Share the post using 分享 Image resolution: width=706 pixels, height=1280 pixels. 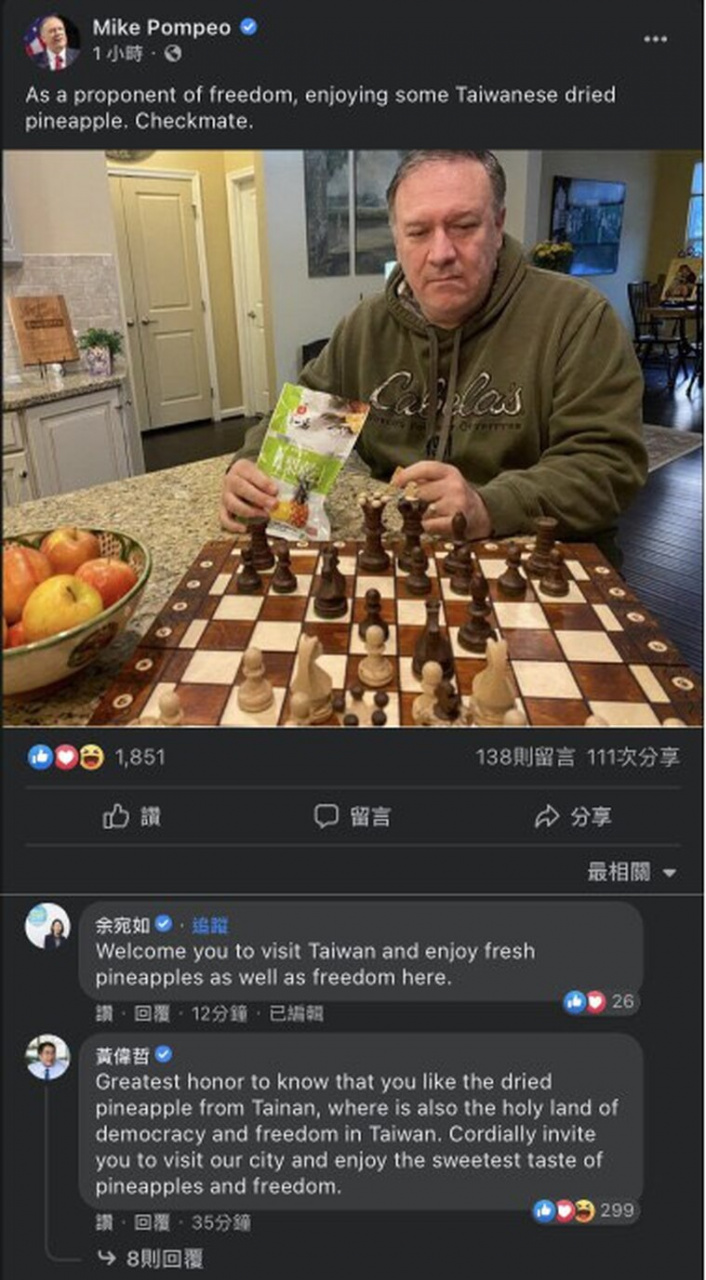tap(573, 817)
